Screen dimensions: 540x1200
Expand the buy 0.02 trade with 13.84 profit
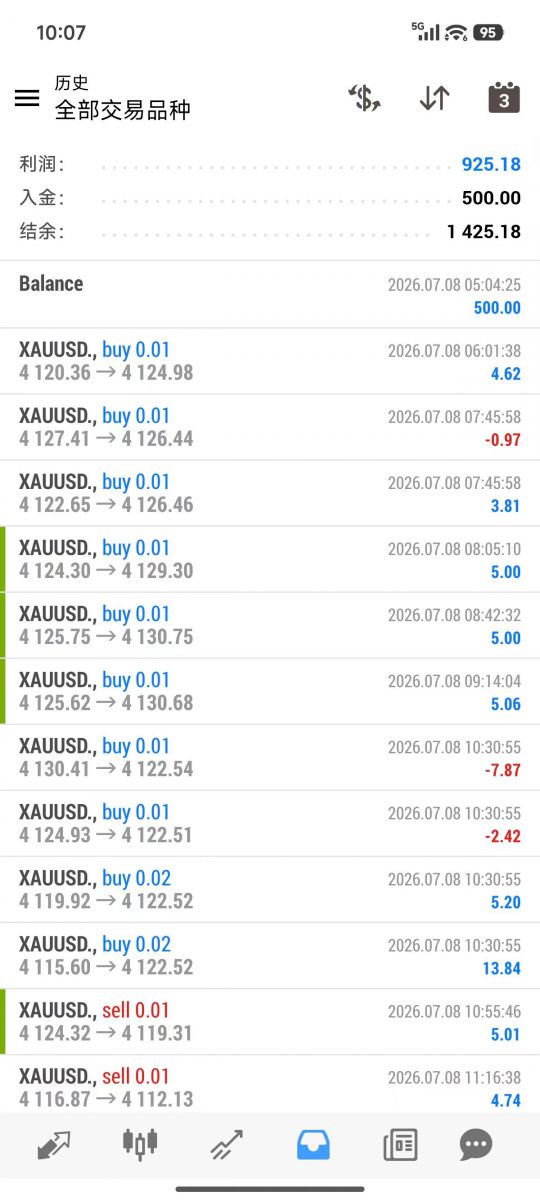270,955
